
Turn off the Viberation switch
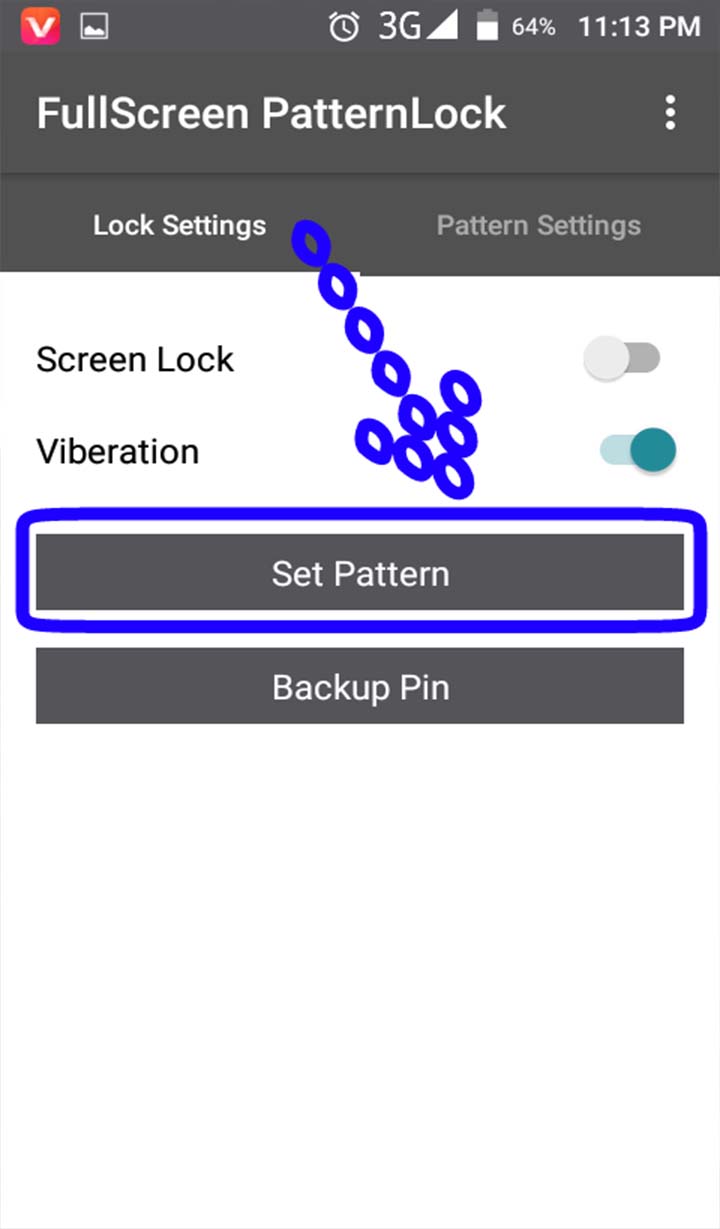coord(640,450)
